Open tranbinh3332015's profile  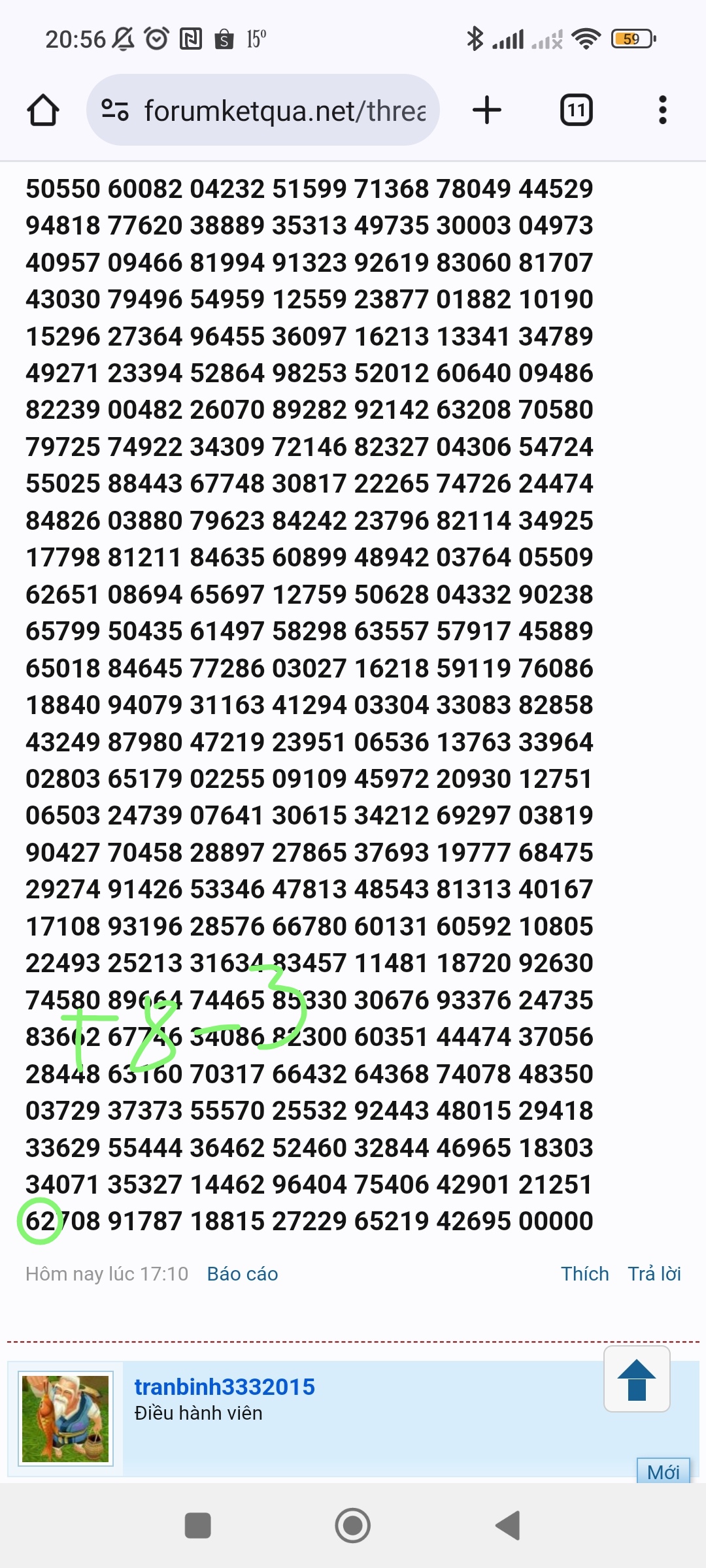click(x=224, y=1386)
